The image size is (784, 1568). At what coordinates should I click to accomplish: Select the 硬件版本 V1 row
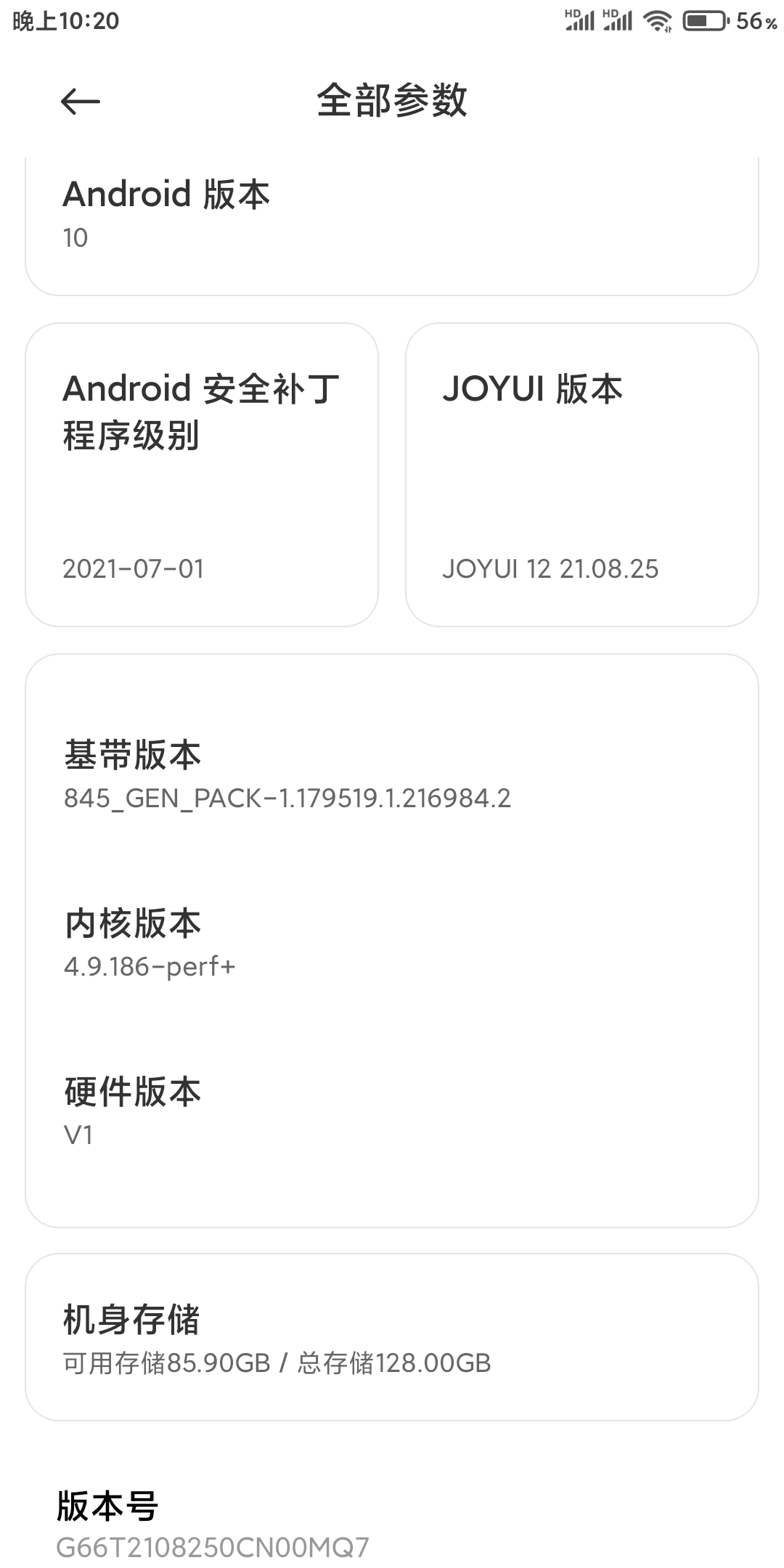(392, 1111)
